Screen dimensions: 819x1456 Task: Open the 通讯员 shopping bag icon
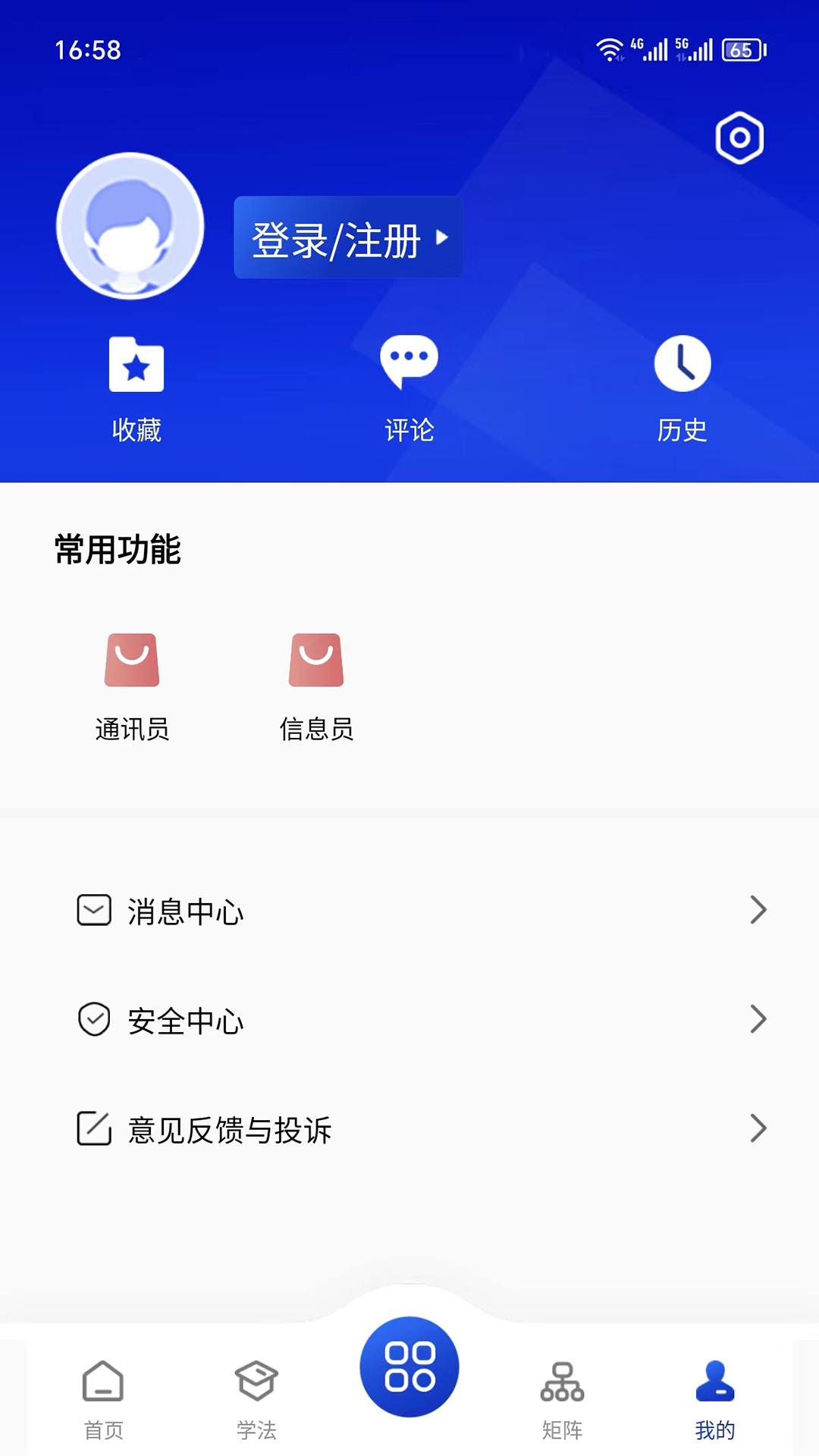(130, 661)
